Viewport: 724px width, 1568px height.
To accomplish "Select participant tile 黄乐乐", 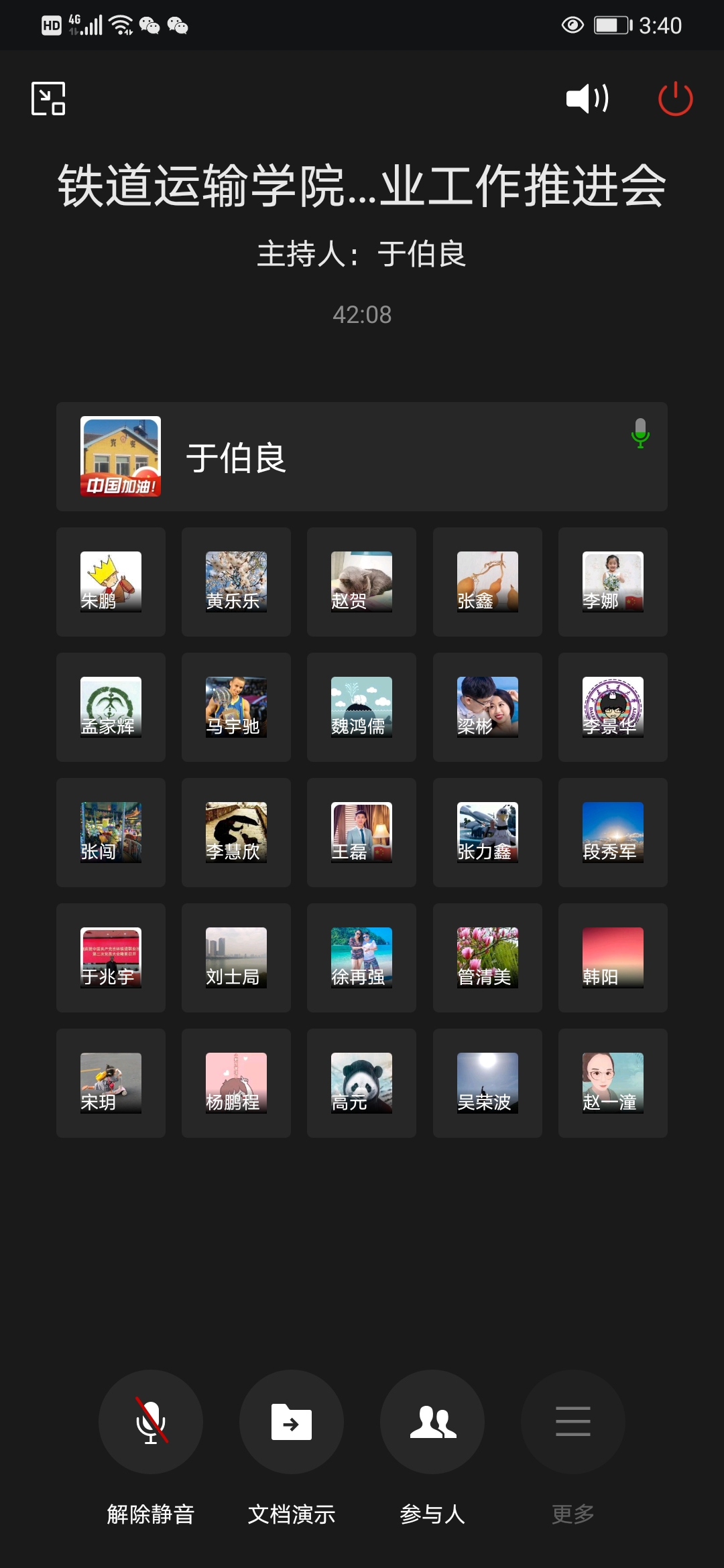I will point(236,582).
